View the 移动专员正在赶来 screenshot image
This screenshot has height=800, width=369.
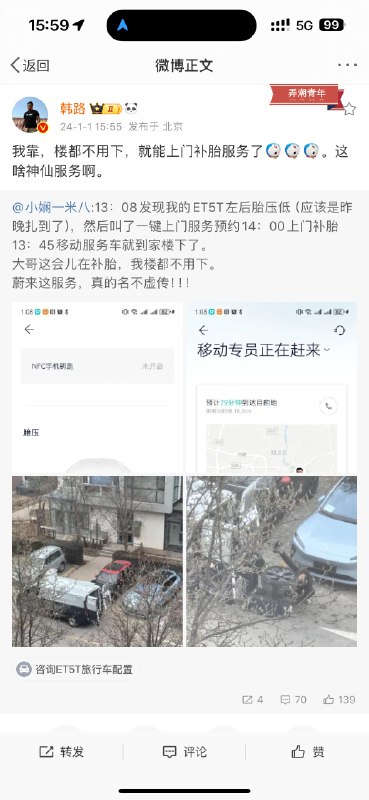[x=271, y=388]
